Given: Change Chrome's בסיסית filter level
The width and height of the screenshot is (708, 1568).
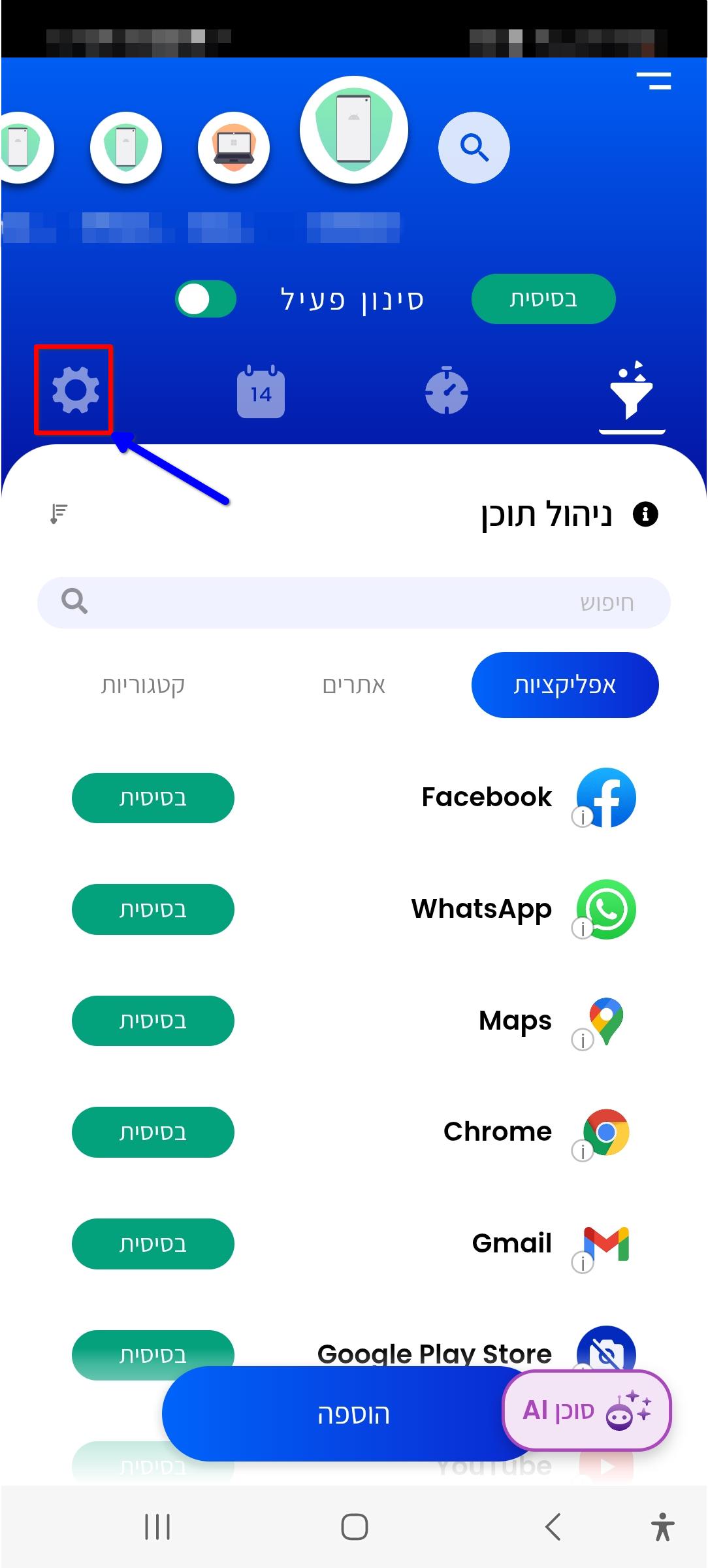Looking at the screenshot, I should (x=153, y=1132).
